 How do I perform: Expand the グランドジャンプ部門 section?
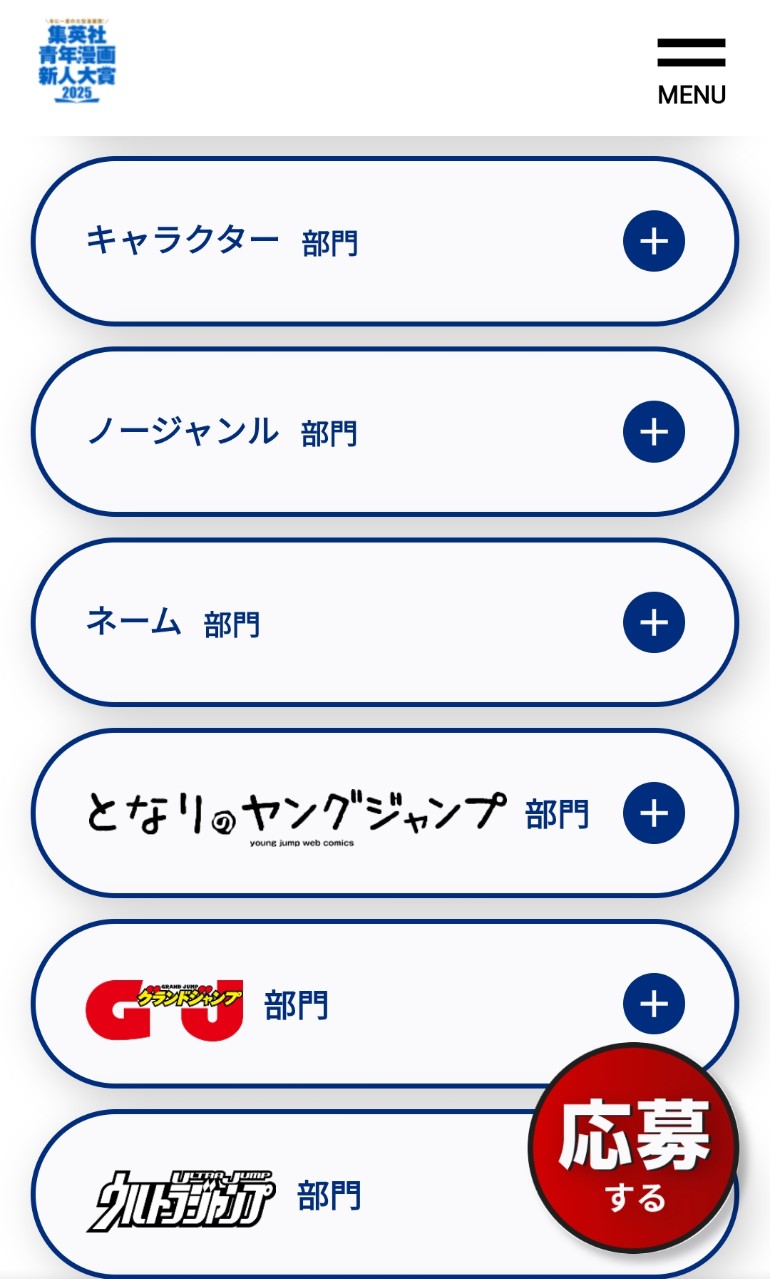coord(385,1004)
